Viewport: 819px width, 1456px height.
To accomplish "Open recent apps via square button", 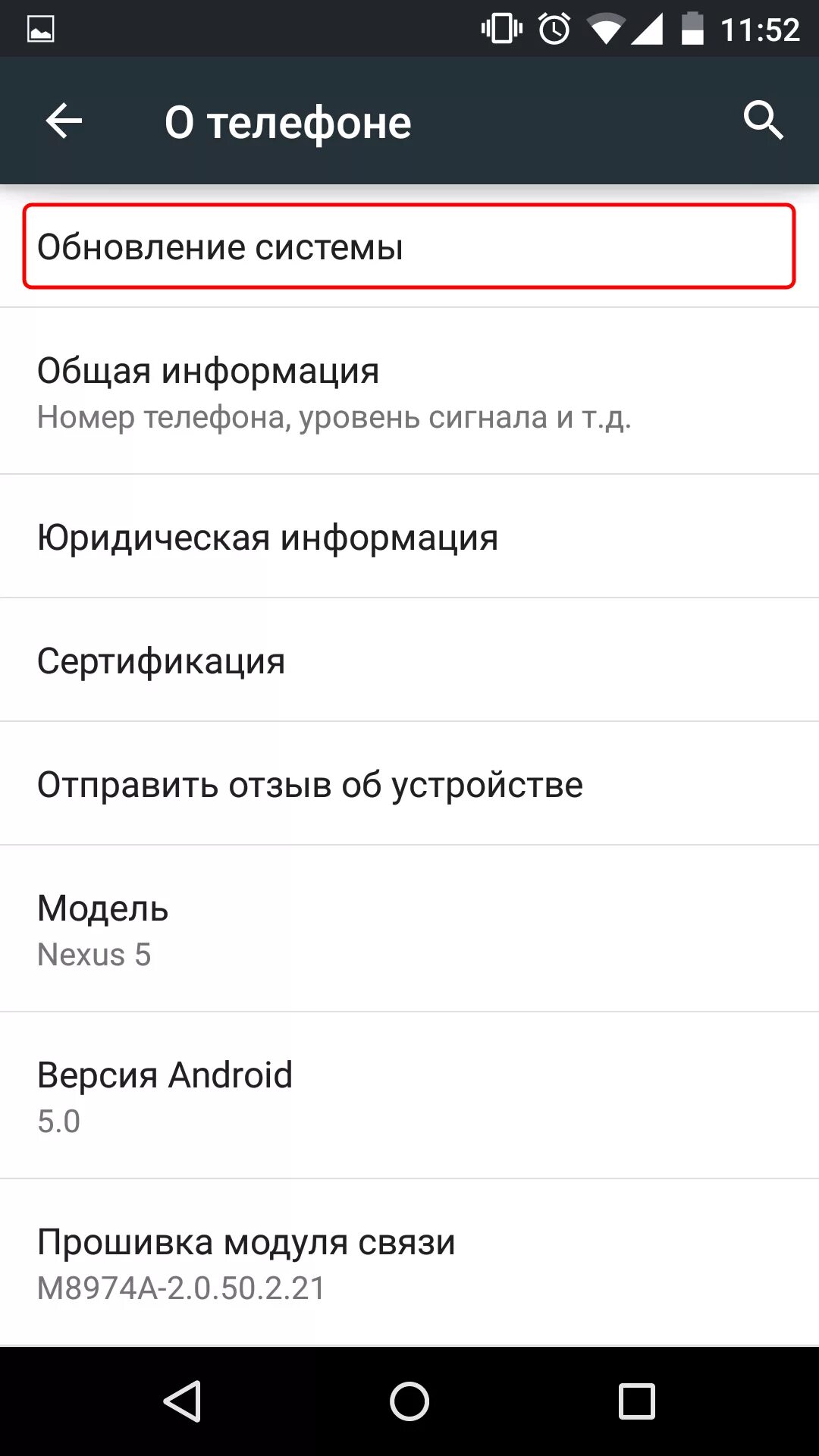I will (636, 1401).
